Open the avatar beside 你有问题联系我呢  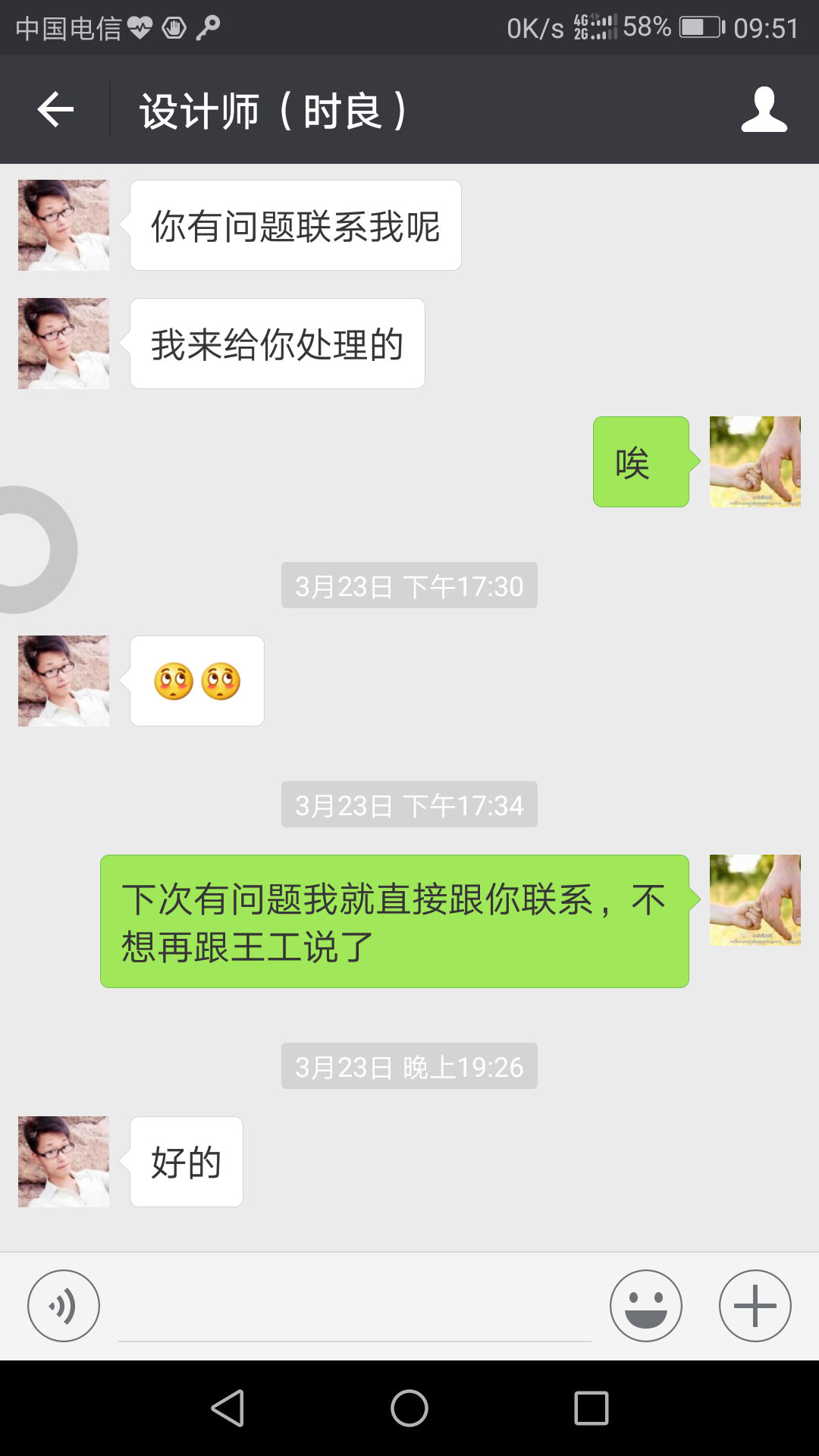tap(64, 225)
